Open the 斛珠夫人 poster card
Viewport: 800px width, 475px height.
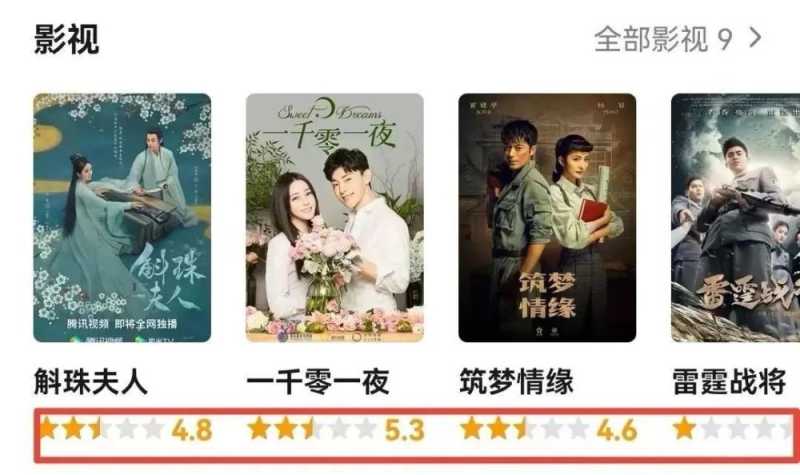[122, 218]
